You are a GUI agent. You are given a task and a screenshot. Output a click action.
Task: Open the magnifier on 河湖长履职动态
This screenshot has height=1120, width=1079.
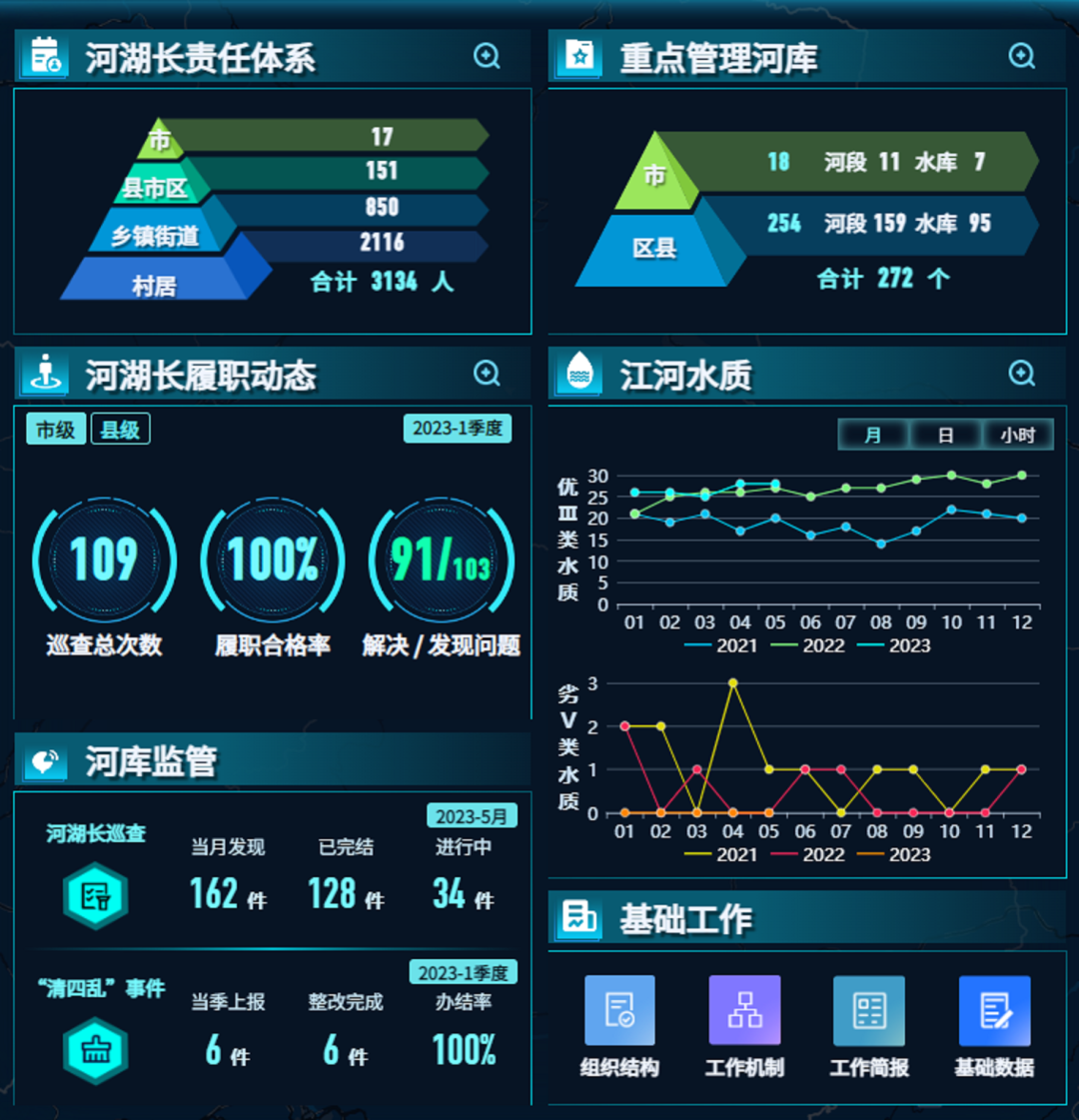487,374
